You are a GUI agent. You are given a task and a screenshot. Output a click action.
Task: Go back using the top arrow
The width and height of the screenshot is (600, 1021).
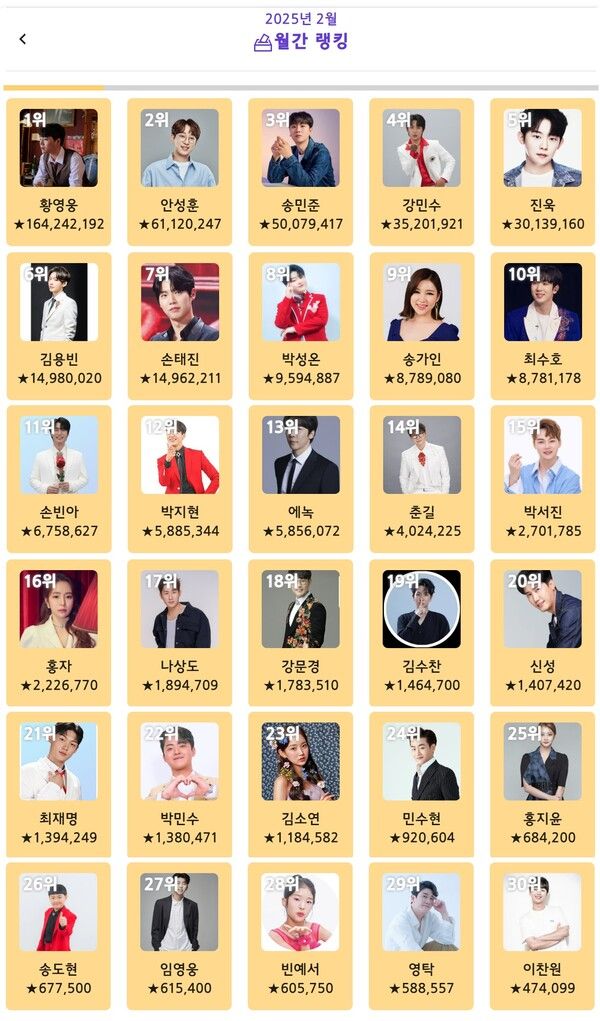click(x=23, y=39)
